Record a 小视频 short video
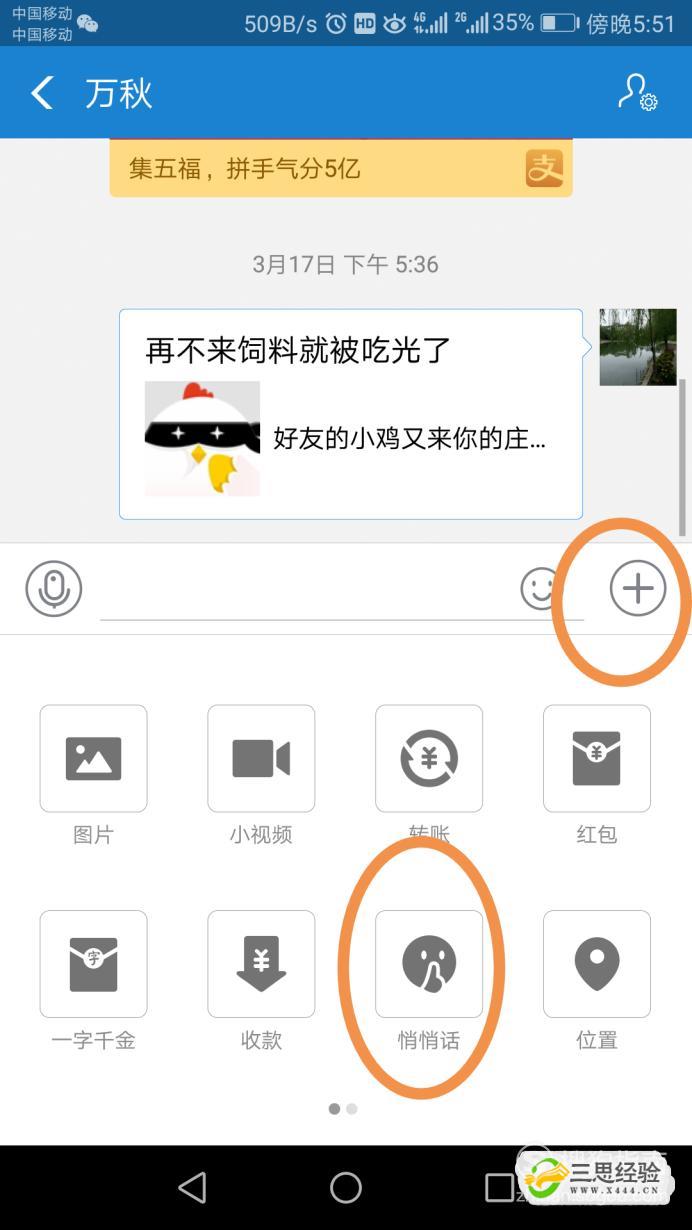692x1230 pixels. click(261, 758)
